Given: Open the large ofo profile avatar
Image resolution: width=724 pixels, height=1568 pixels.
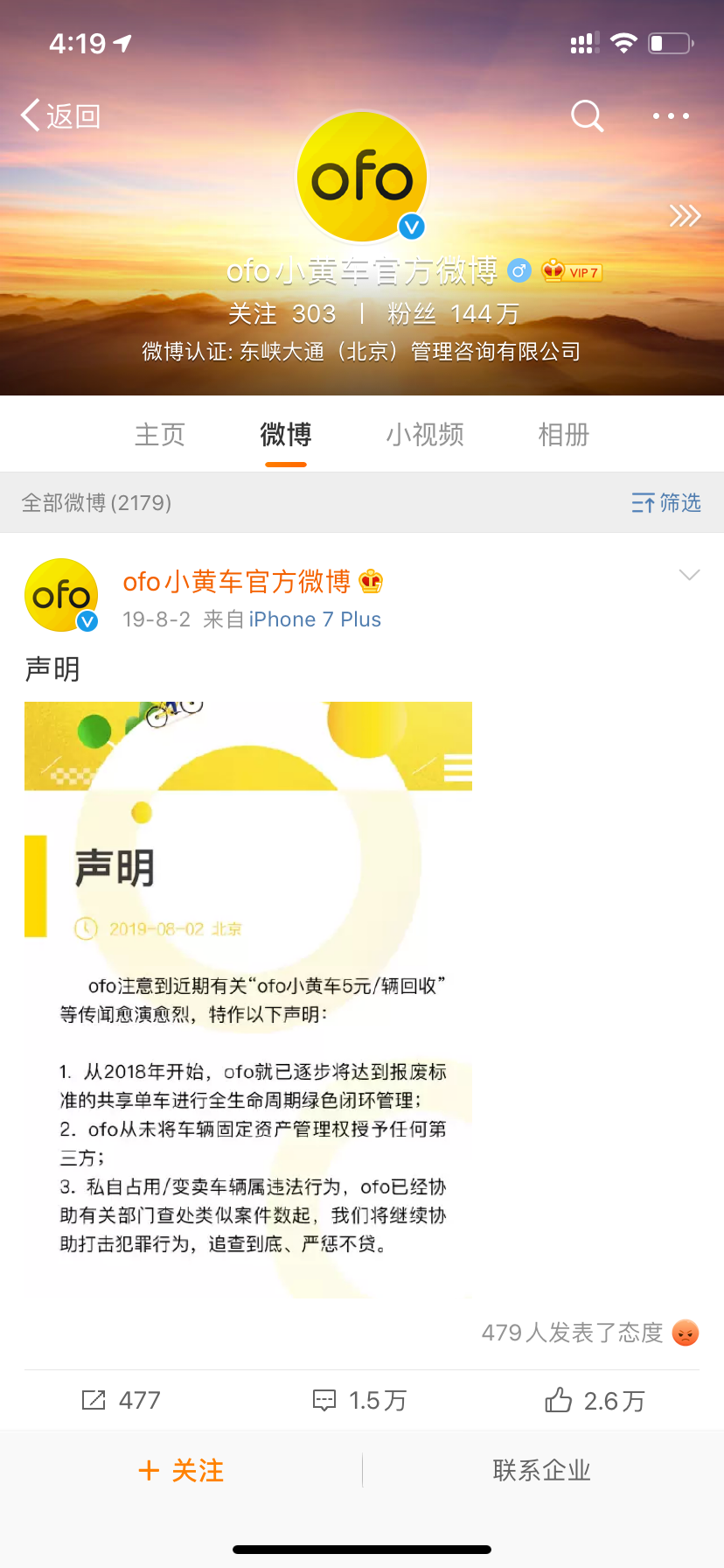Looking at the screenshot, I should click(362, 178).
